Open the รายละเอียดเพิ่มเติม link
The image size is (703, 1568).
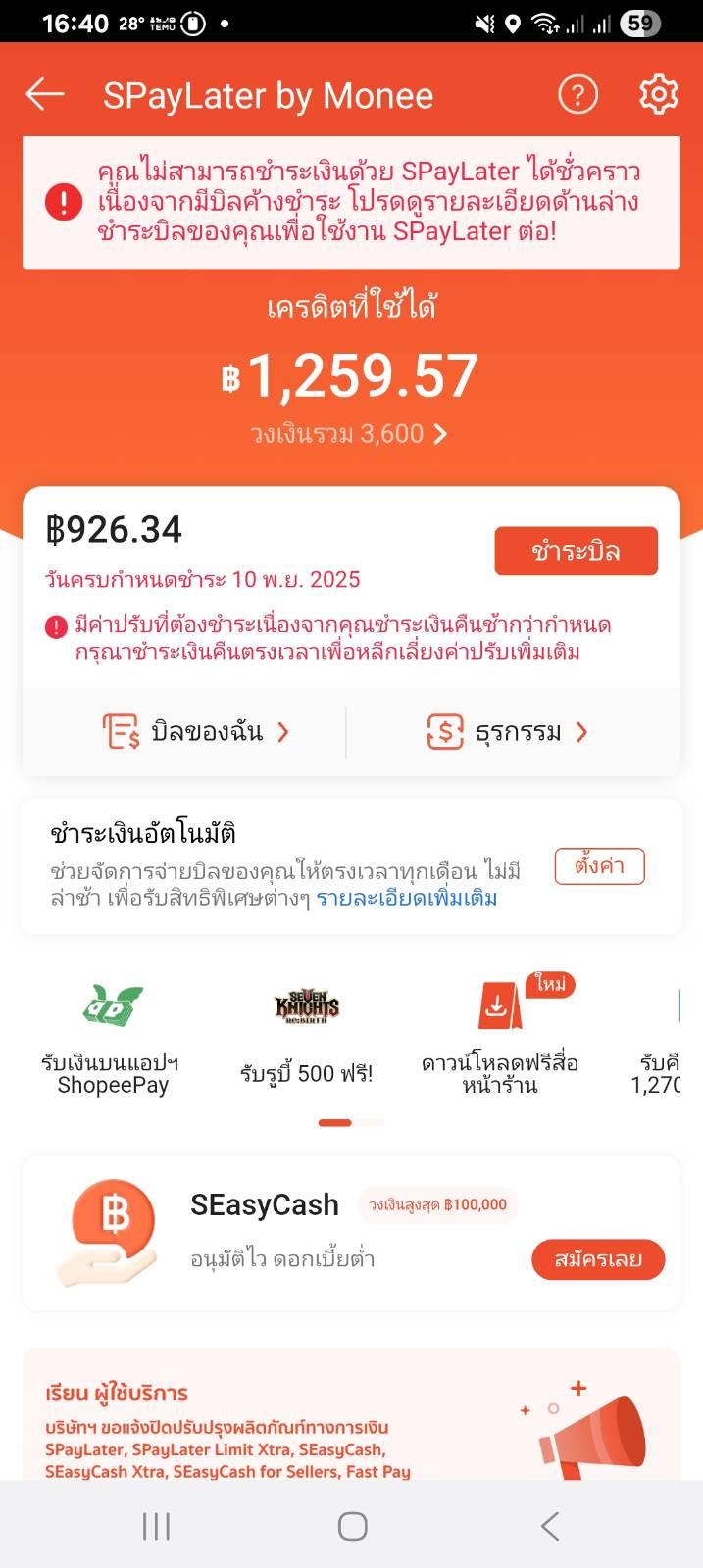[x=406, y=899]
